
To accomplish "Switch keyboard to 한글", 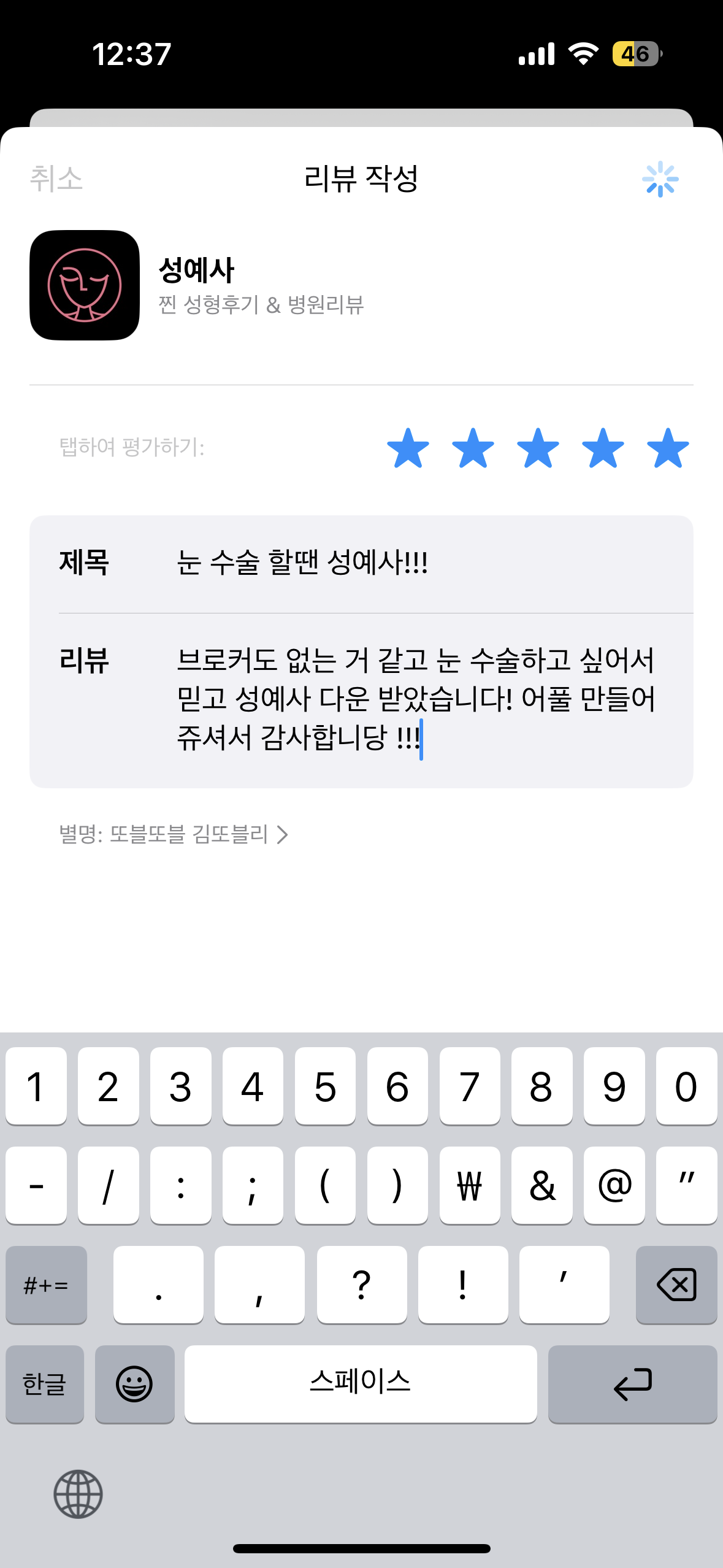I will tap(45, 1384).
